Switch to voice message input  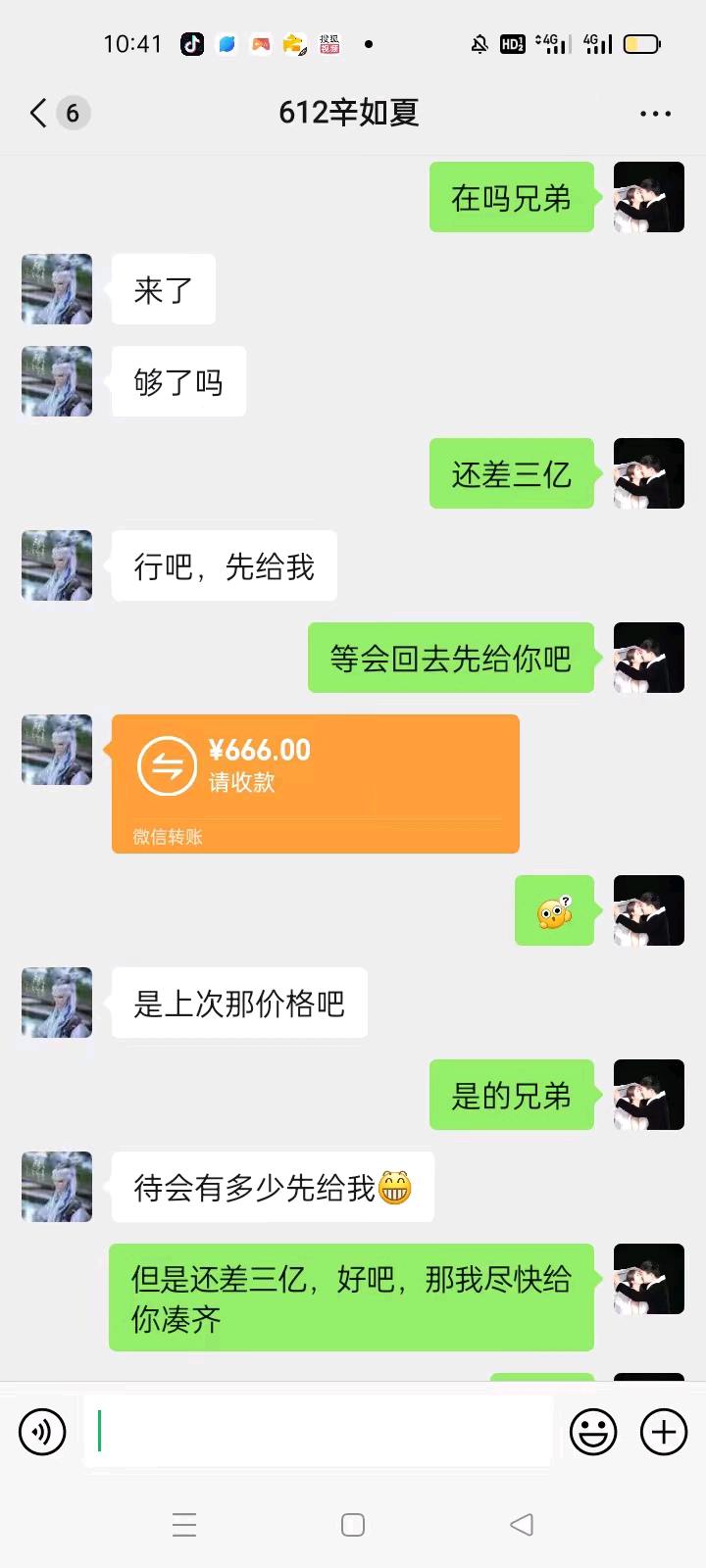pyautogui.click(x=42, y=1432)
